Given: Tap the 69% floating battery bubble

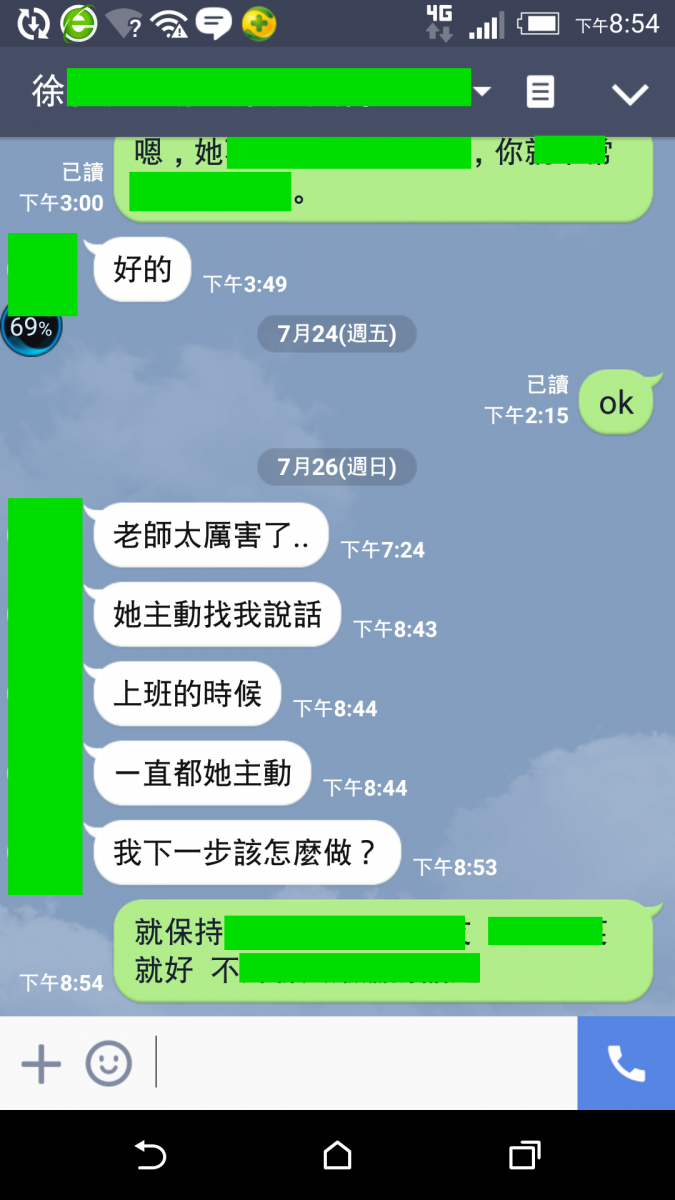Looking at the screenshot, I should [x=31, y=328].
